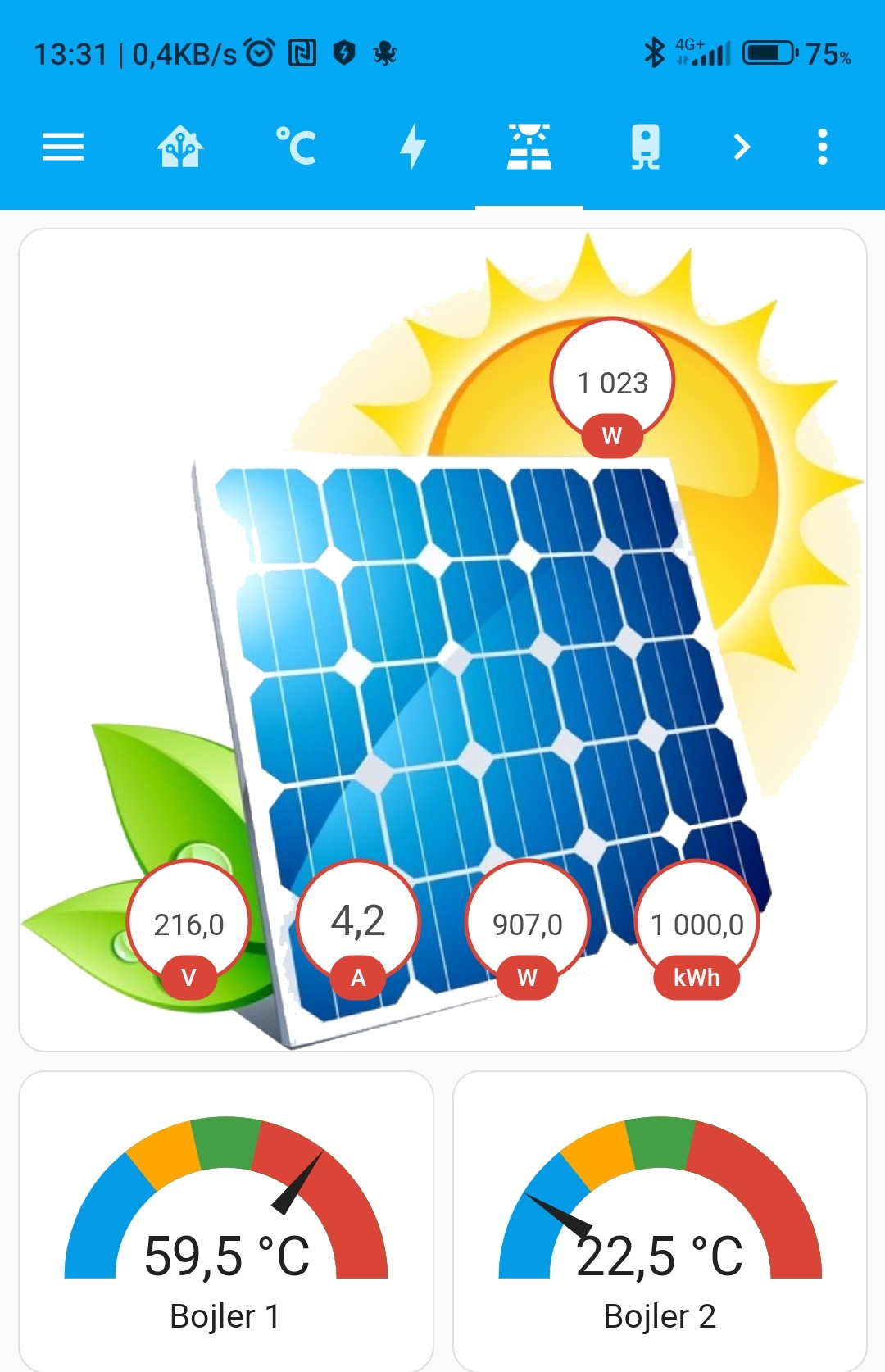Switch to the temperature °C tab
Screen dimensions: 885x1372
[296, 148]
